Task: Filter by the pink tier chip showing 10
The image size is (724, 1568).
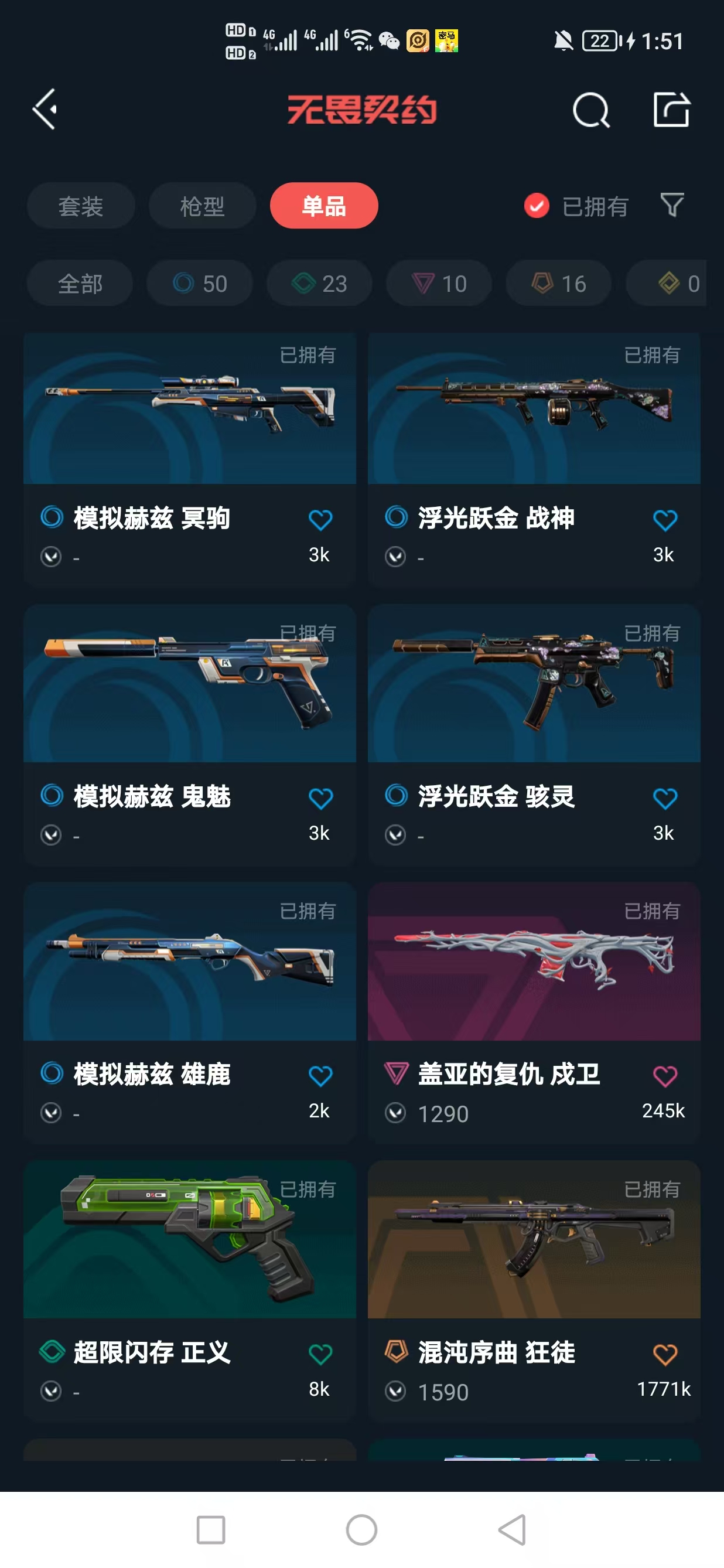Action: (x=439, y=284)
